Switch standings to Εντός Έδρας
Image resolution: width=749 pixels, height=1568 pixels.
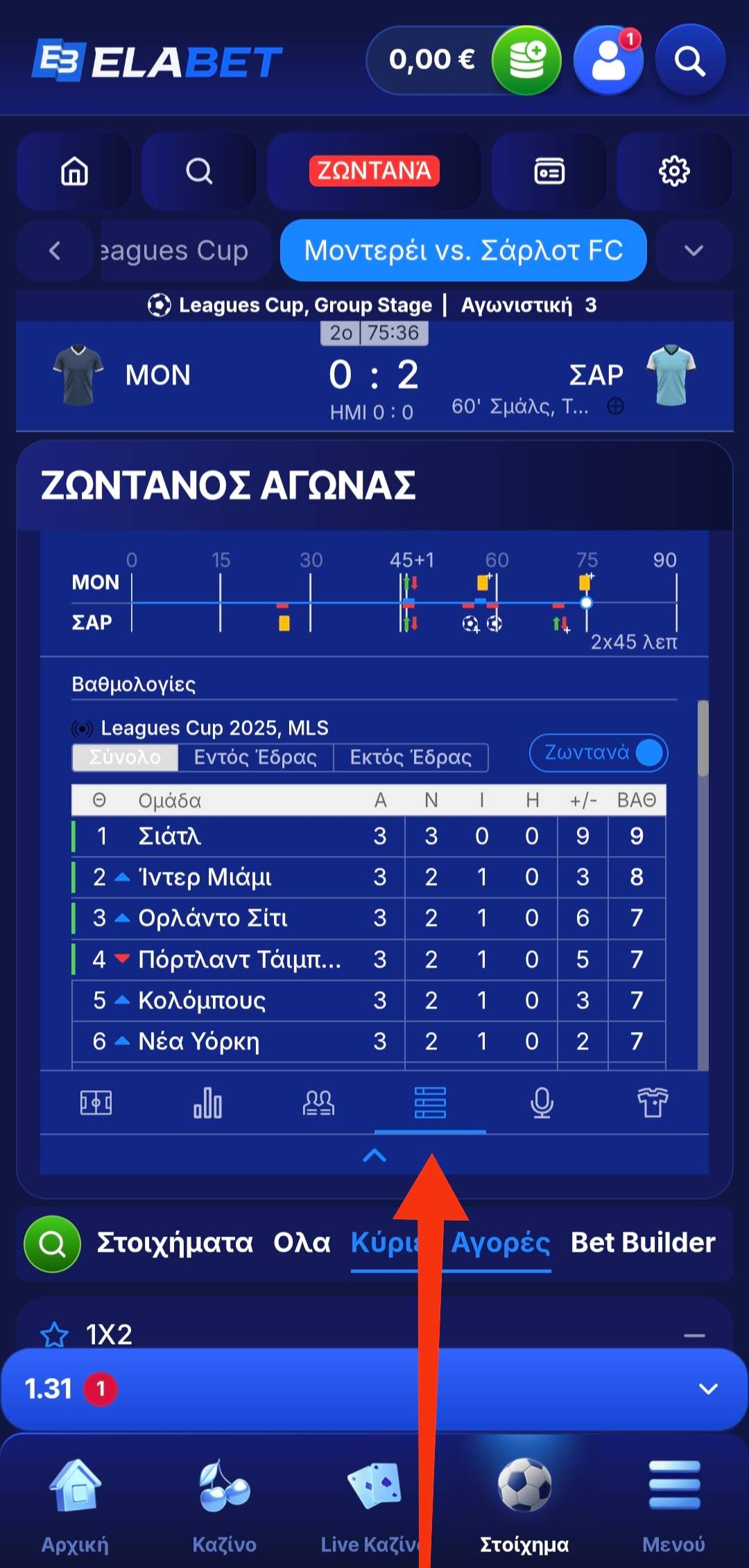click(255, 757)
